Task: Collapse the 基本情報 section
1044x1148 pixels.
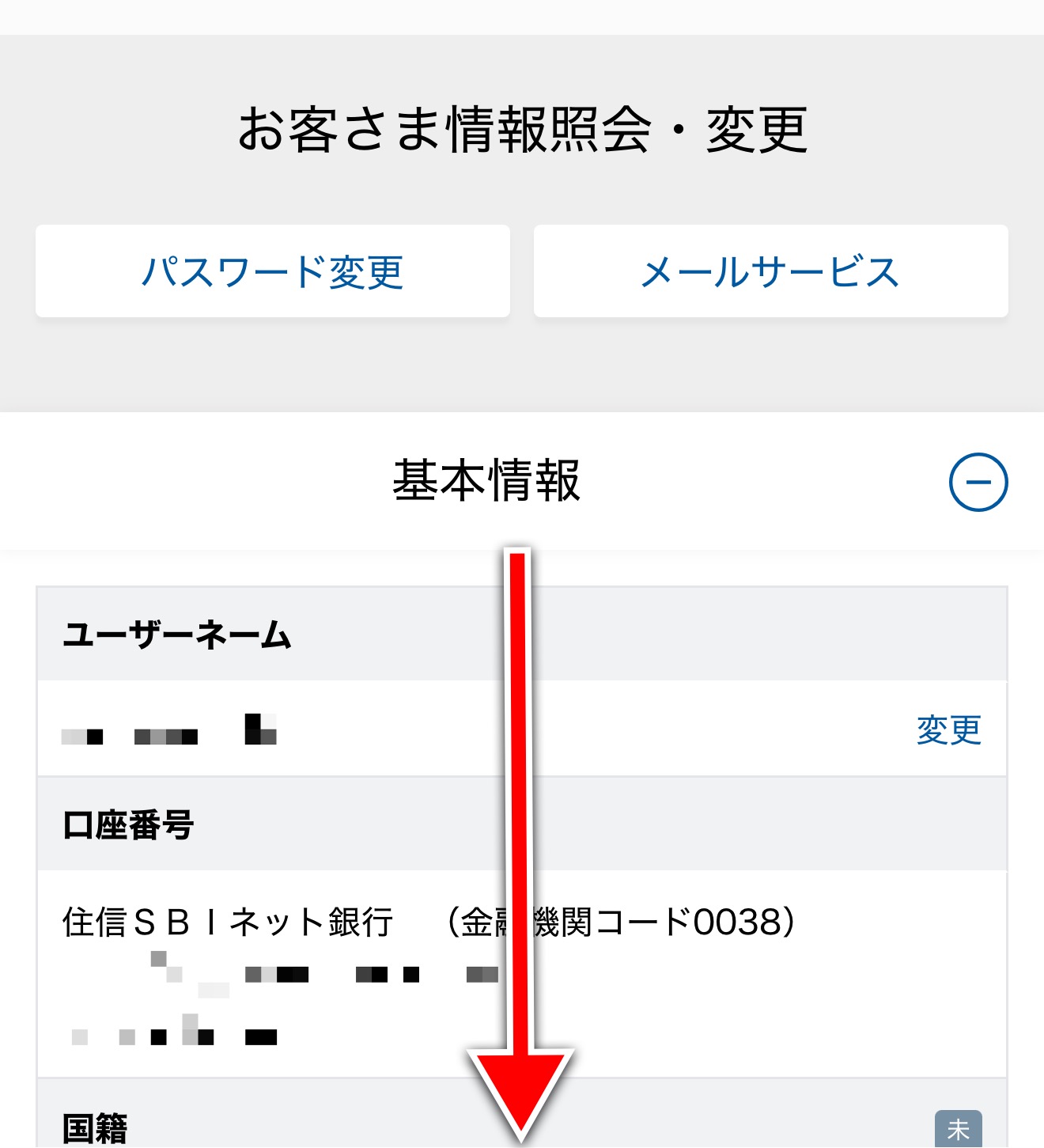Action: click(978, 482)
